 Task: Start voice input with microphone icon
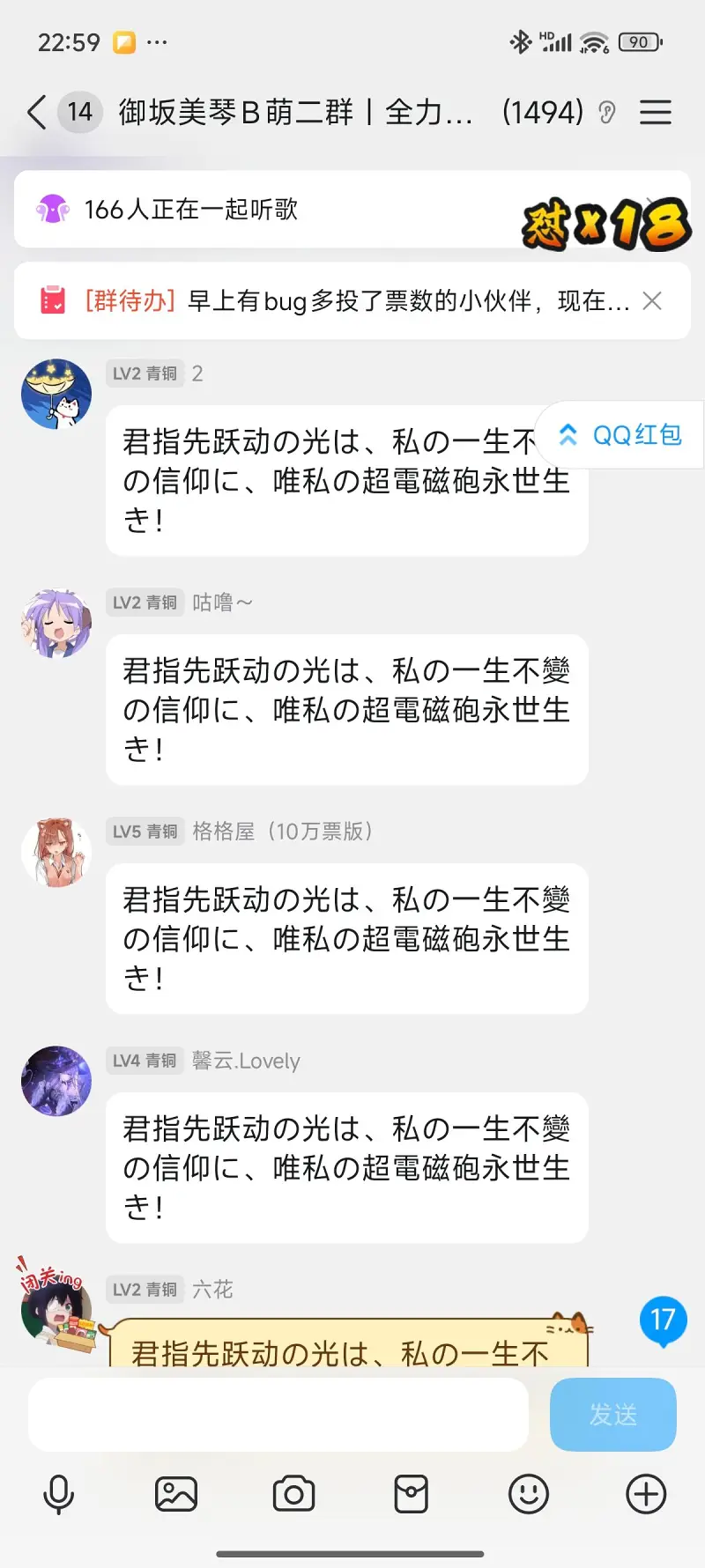tap(59, 1495)
